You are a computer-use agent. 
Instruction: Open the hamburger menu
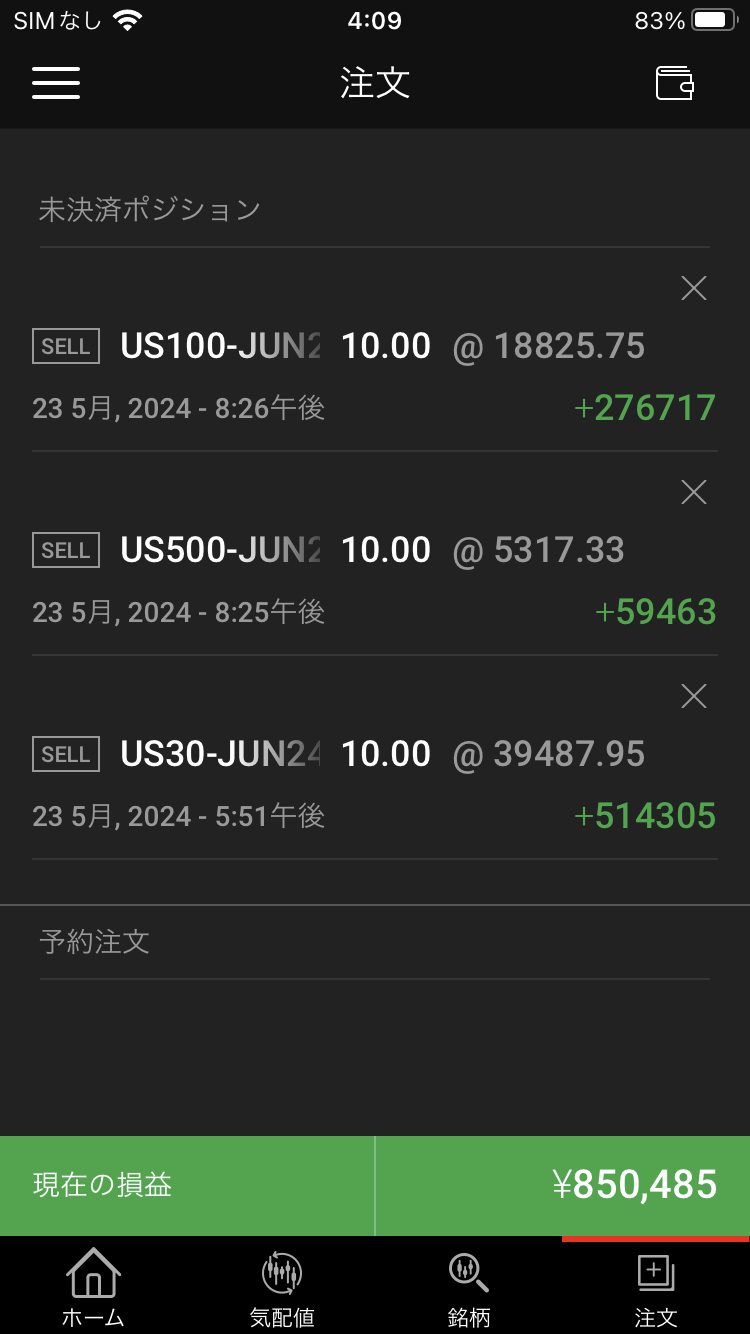click(x=56, y=83)
